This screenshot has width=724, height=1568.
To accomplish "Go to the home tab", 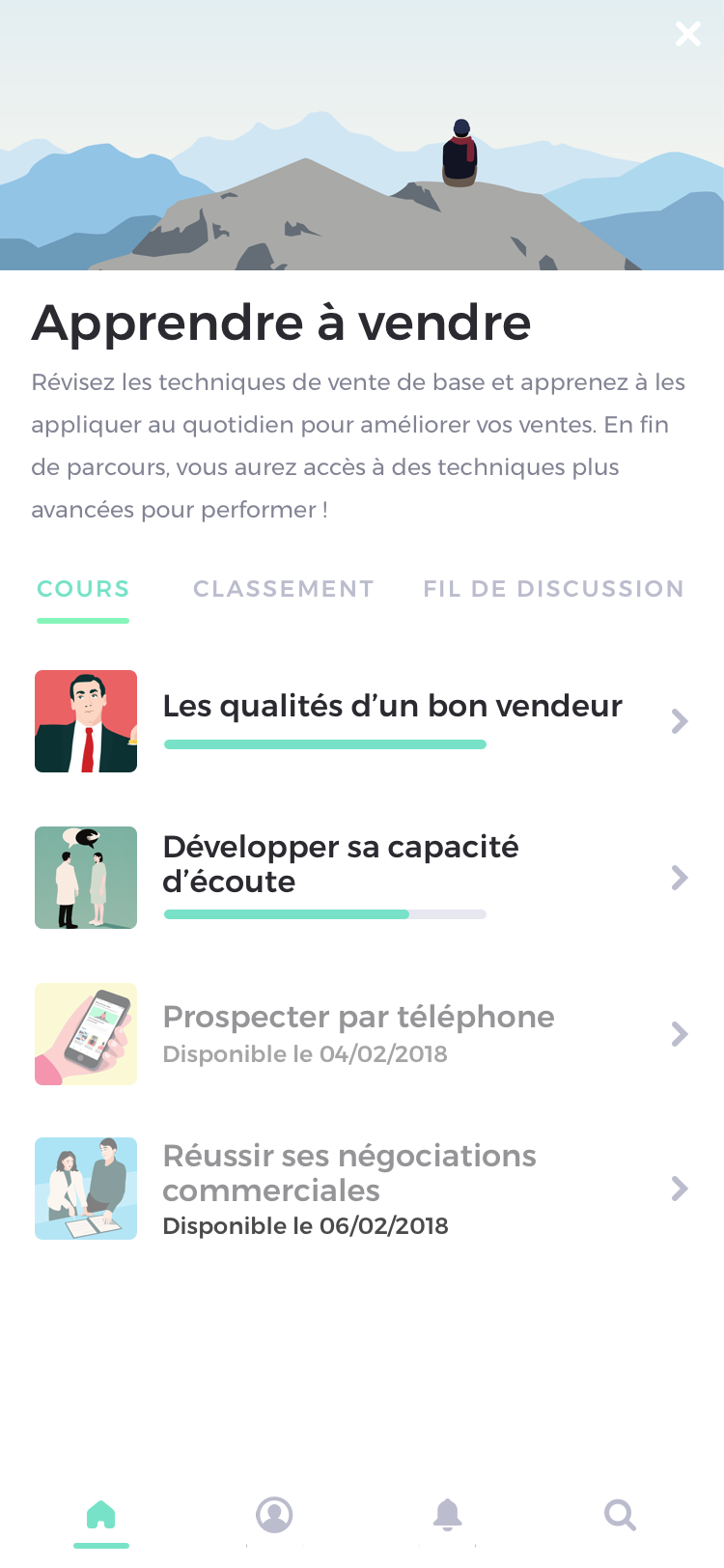I will tap(100, 1514).
